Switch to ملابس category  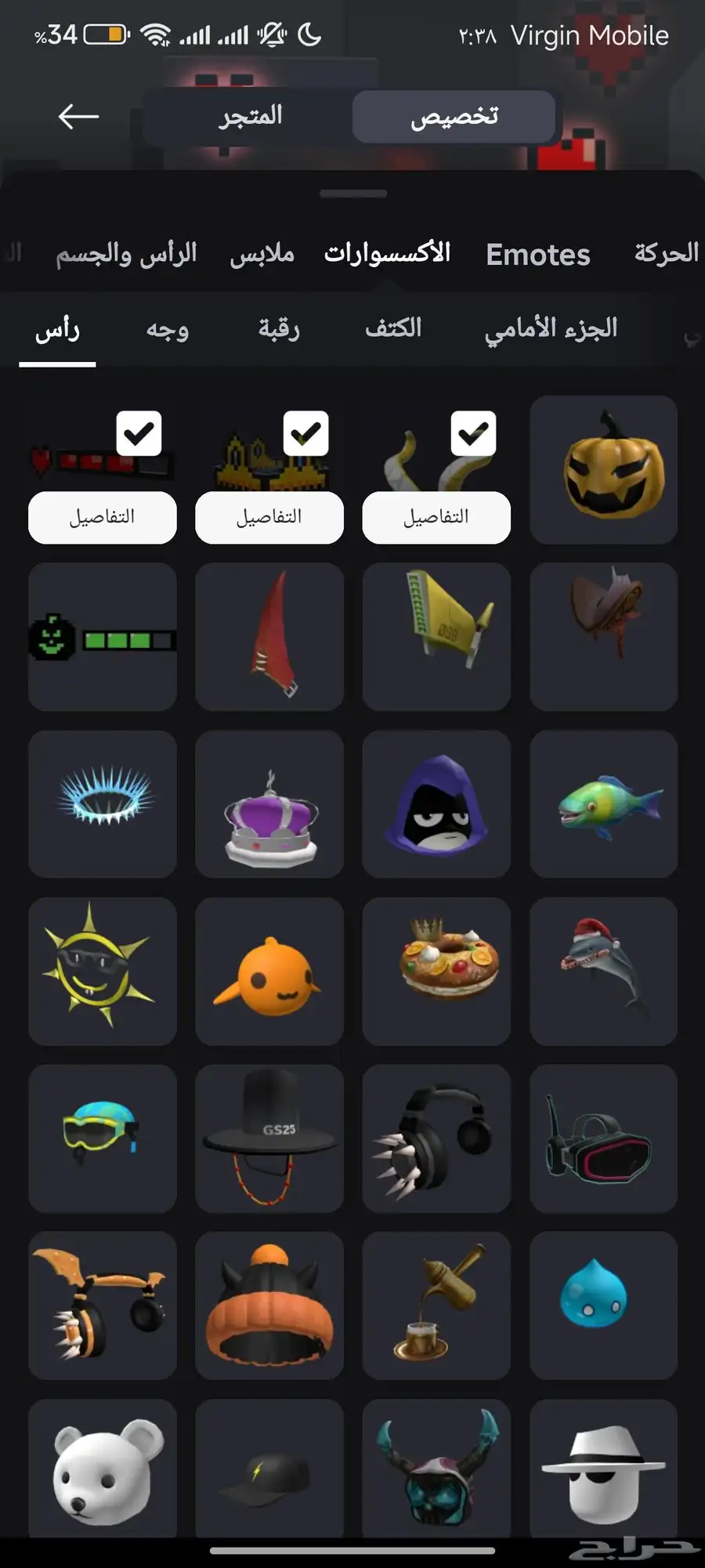(x=262, y=255)
